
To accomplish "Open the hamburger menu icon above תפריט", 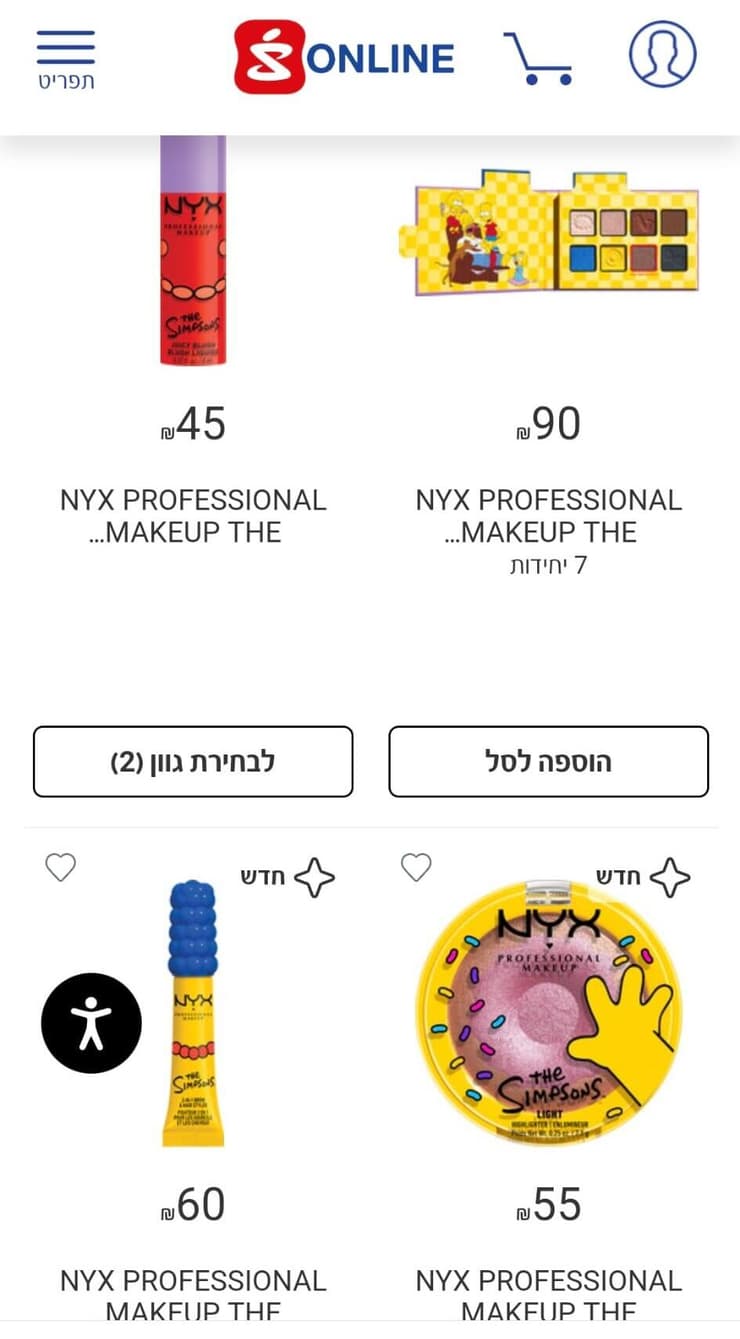I will point(64,47).
